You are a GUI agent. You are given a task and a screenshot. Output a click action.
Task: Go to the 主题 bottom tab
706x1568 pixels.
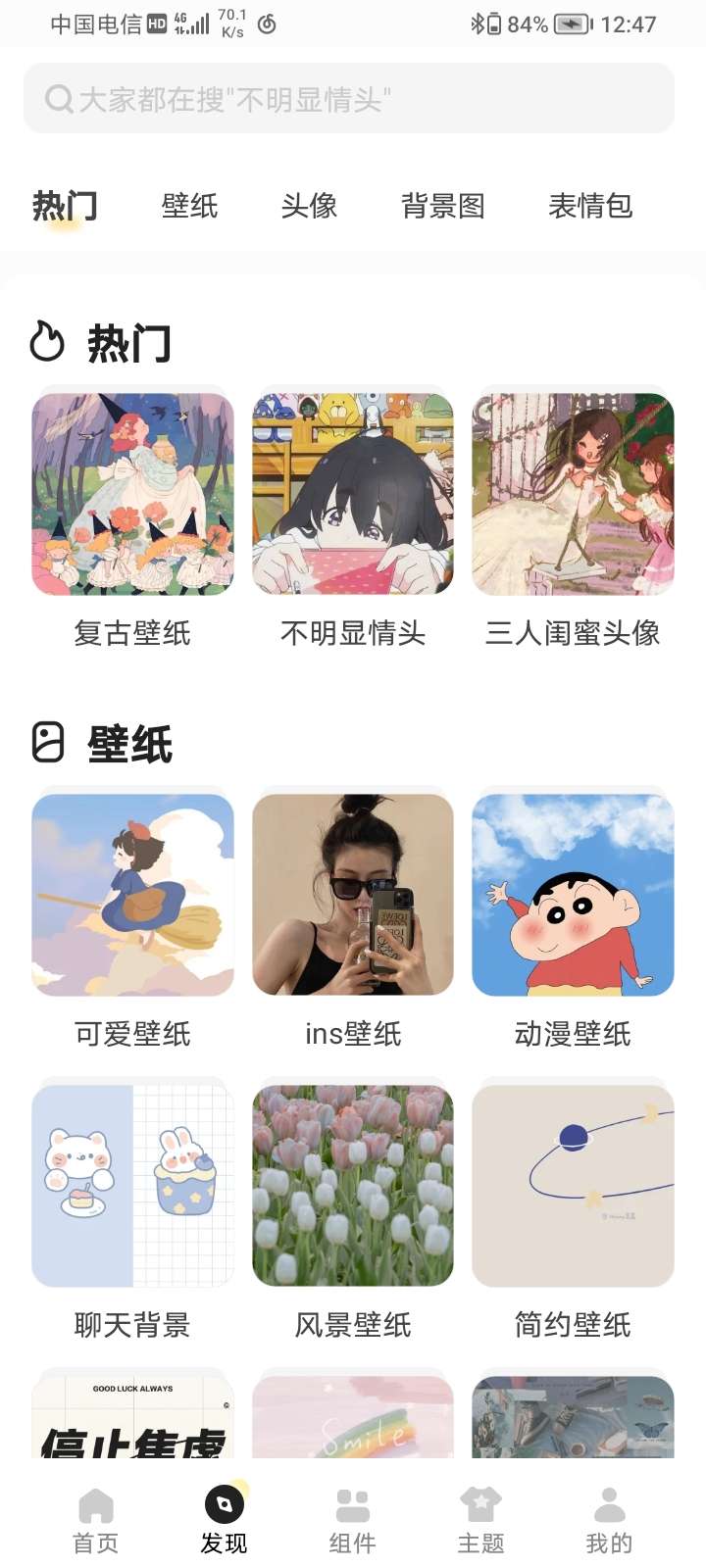(480, 1519)
